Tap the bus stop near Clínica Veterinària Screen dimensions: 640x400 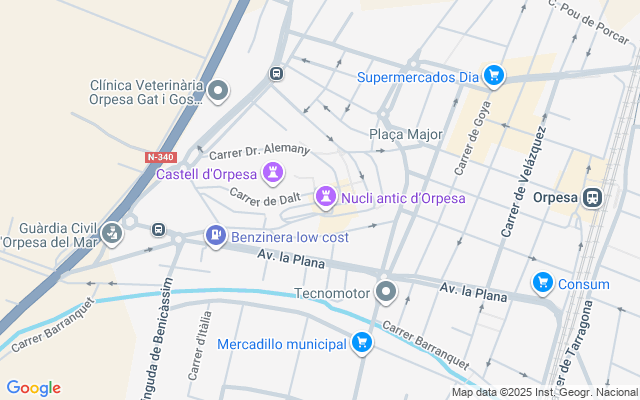[276, 74]
